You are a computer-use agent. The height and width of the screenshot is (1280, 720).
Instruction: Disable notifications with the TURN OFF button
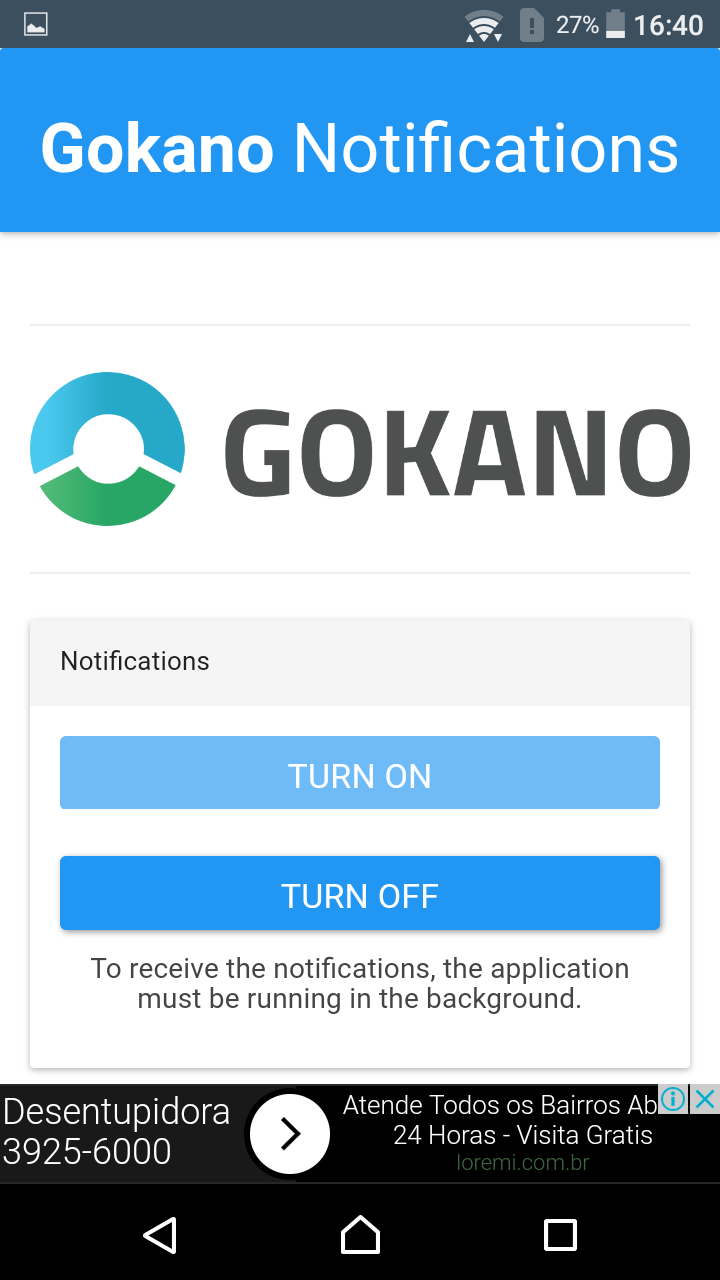360,895
